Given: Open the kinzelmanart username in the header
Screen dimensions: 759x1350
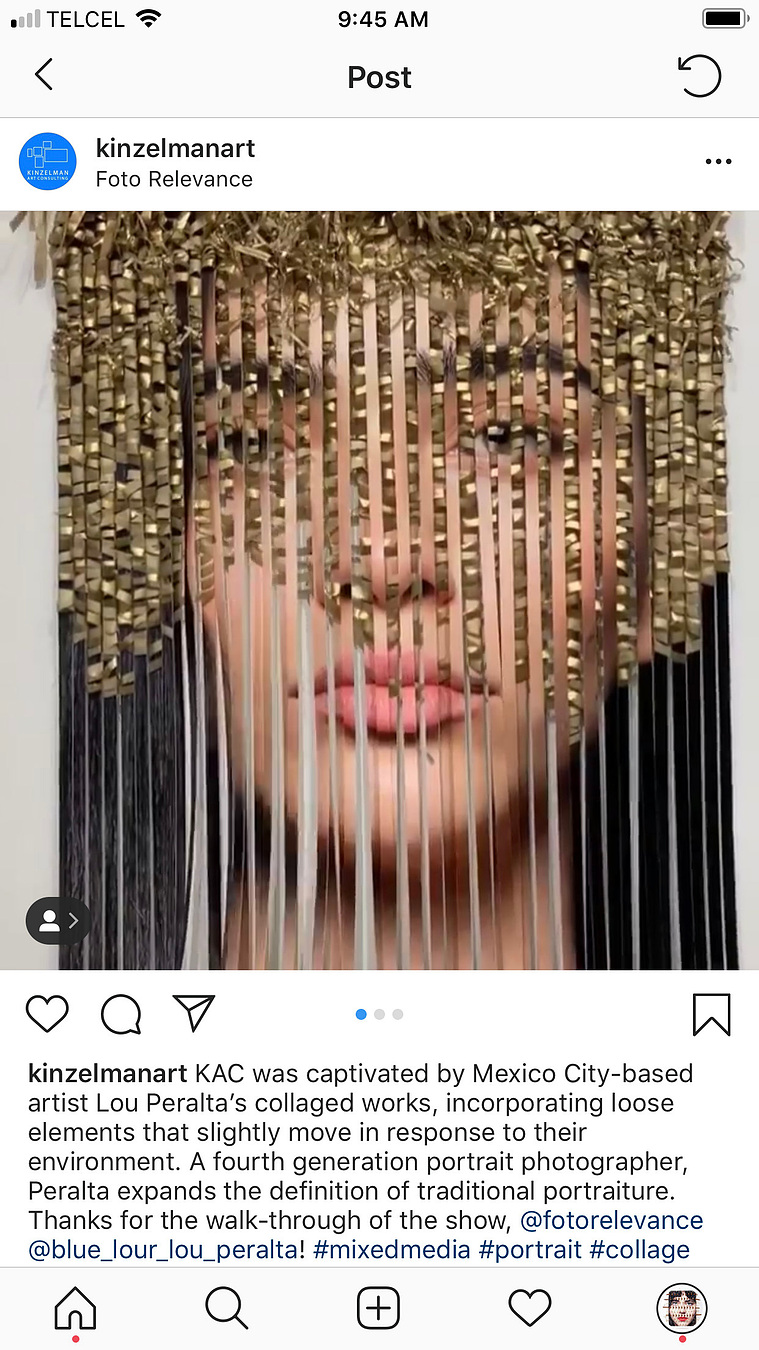Looking at the screenshot, I should click(x=175, y=148).
